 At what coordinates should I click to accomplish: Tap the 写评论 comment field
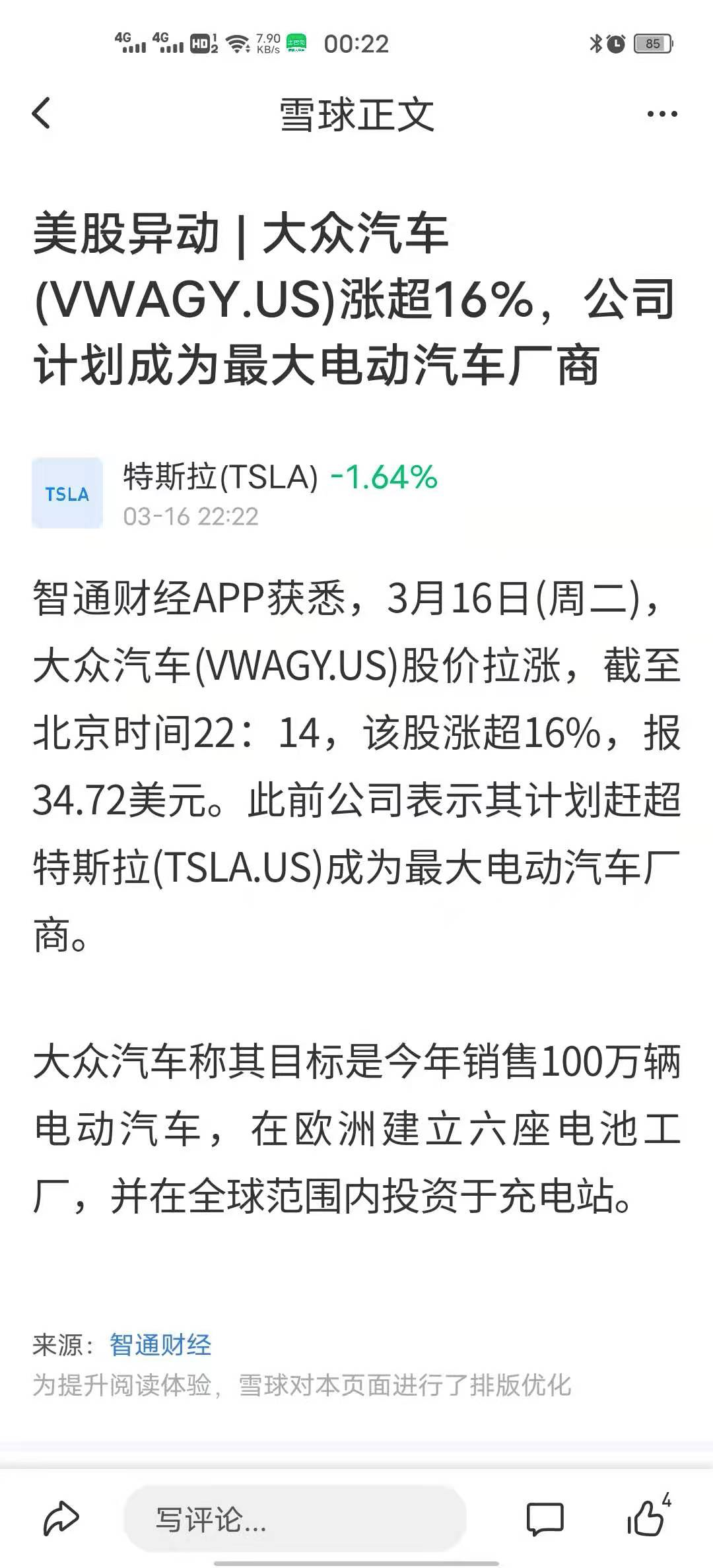click(294, 1519)
